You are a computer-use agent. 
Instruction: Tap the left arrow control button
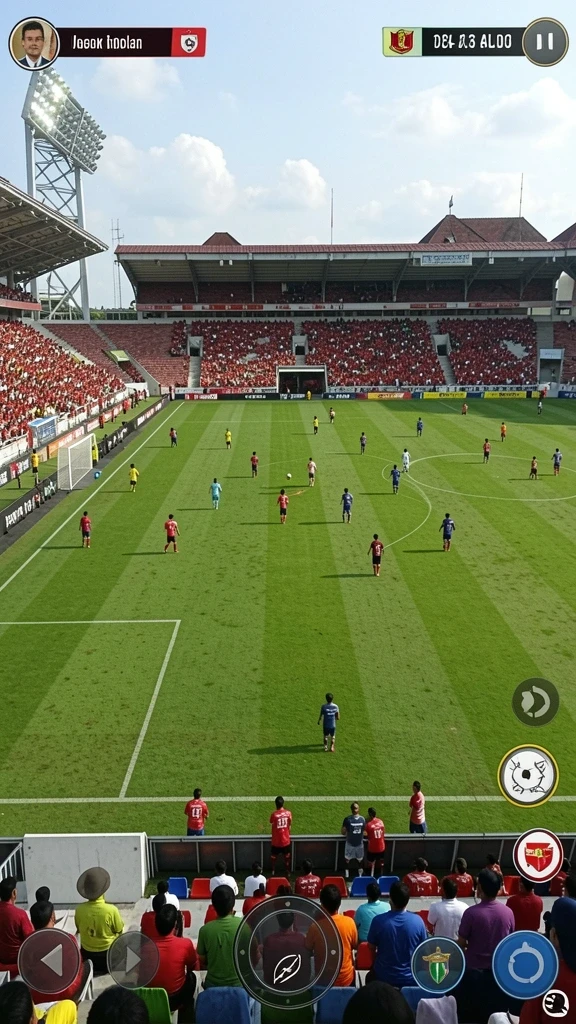coord(50,961)
